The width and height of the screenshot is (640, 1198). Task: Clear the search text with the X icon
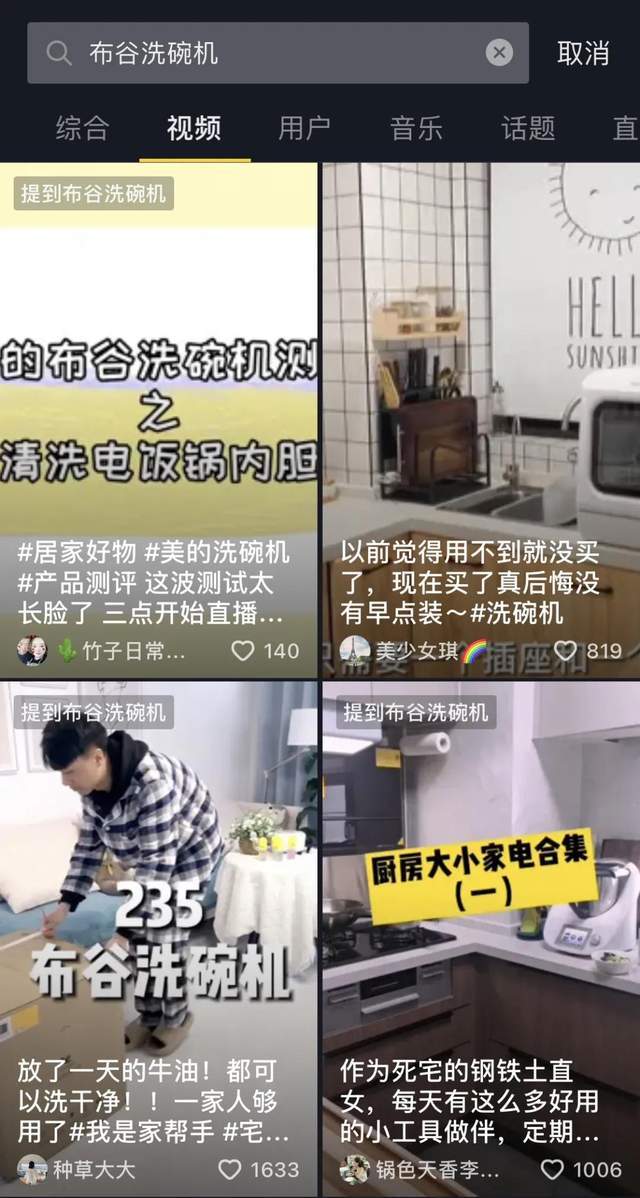(499, 53)
